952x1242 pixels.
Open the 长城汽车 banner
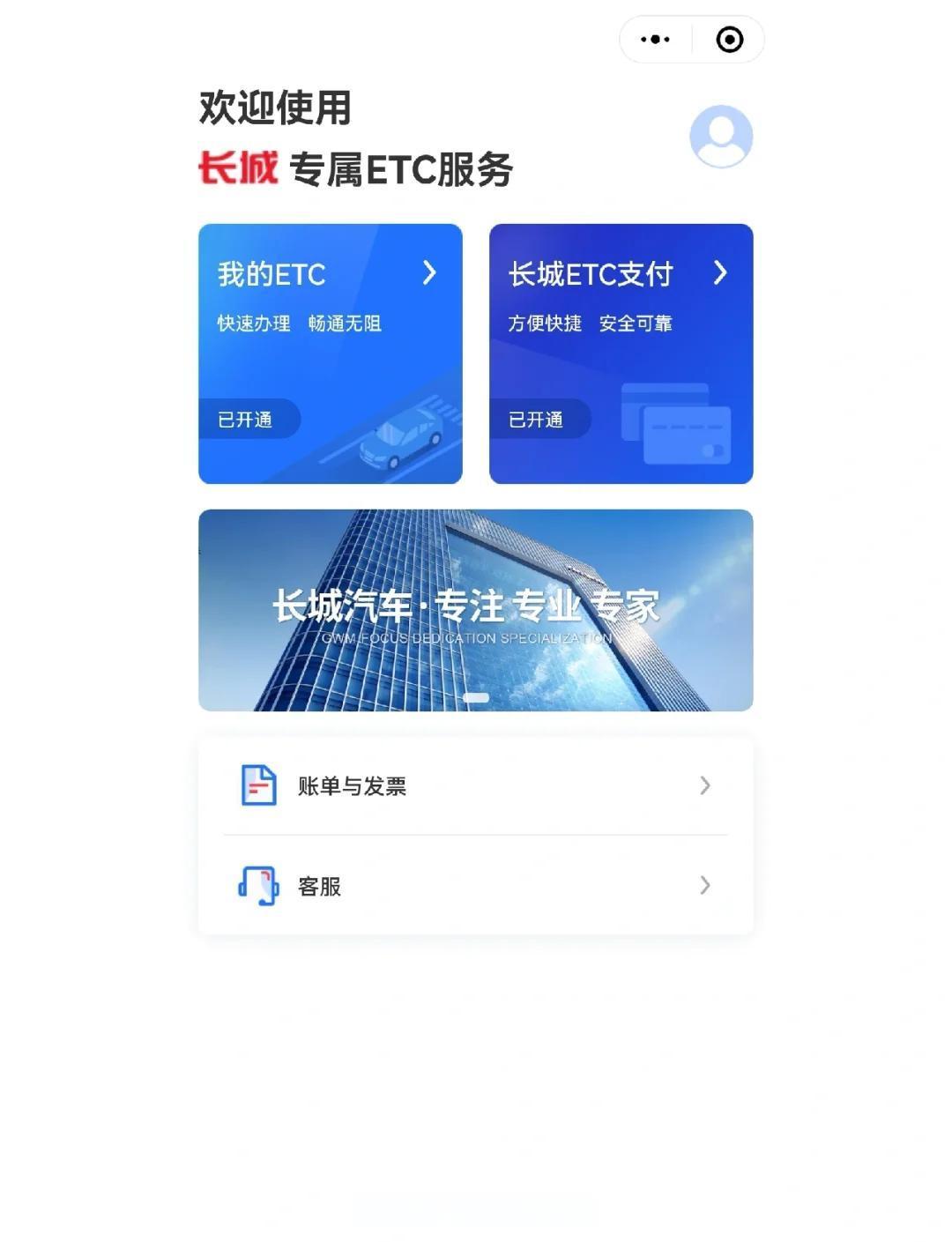click(475, 610)
